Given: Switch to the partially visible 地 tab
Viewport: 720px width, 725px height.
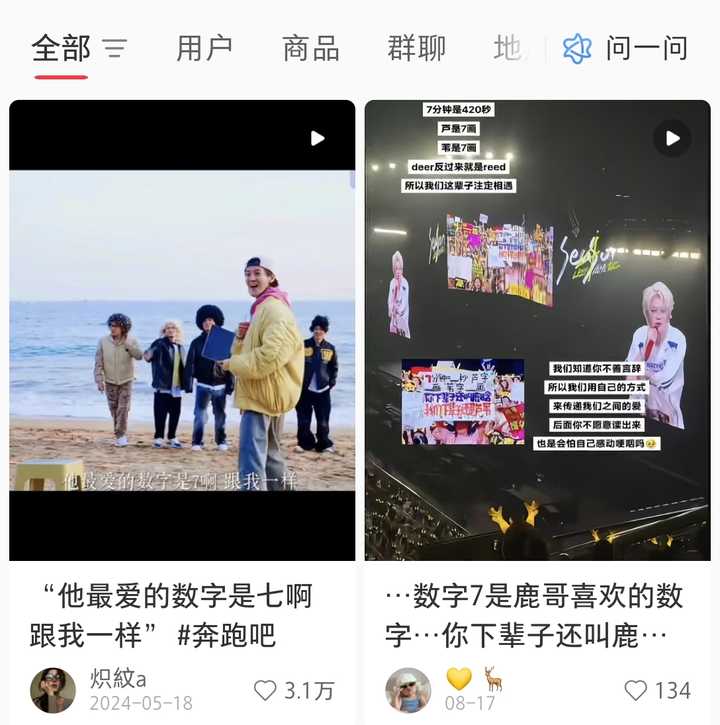Looking at the screenshot, I should click(507, 48).
